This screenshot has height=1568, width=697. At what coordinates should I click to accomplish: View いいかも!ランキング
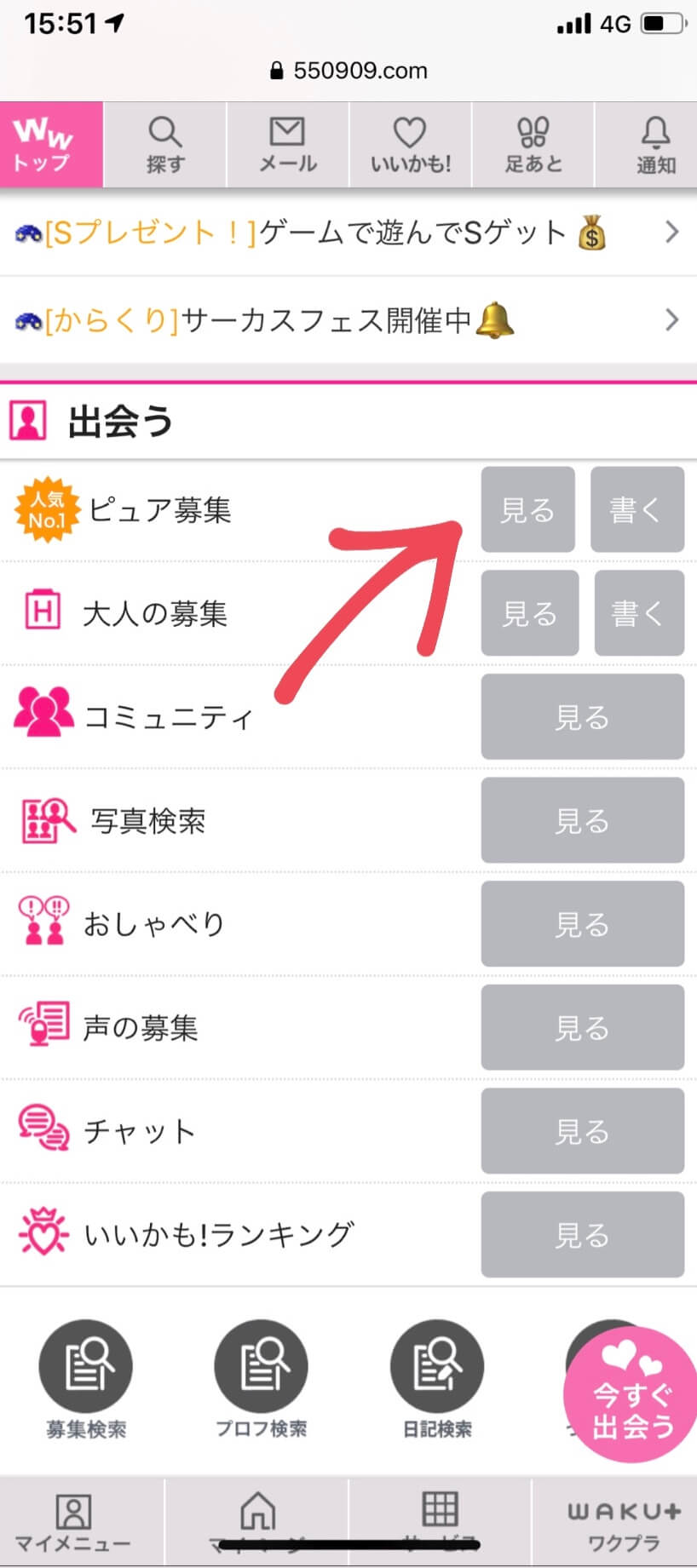click(582, 1234)
